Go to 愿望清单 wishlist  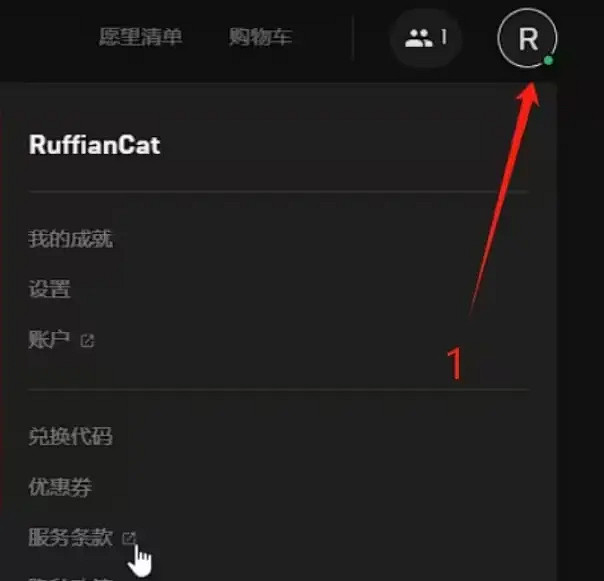(x=140, y=39)
